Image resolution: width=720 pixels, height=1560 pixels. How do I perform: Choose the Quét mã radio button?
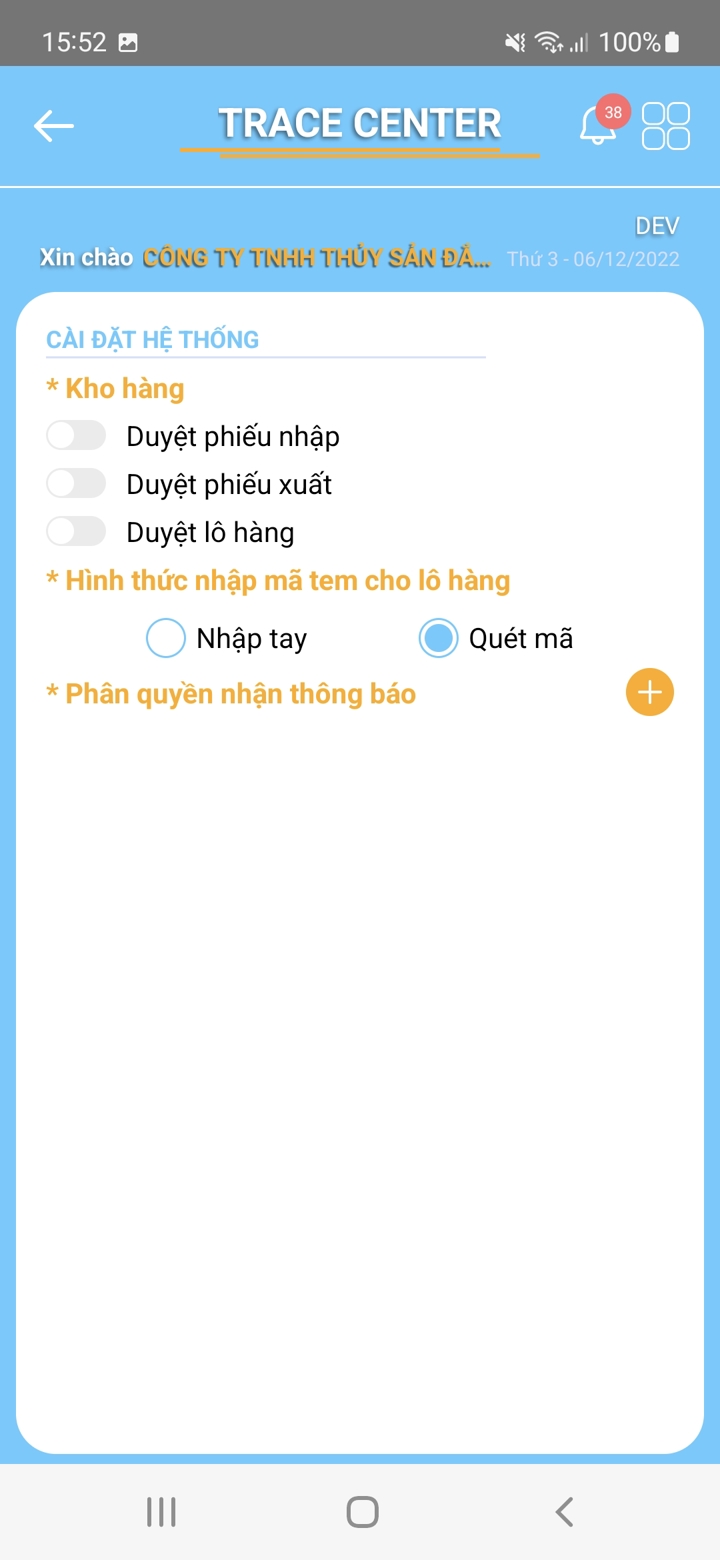pos(438,638)
